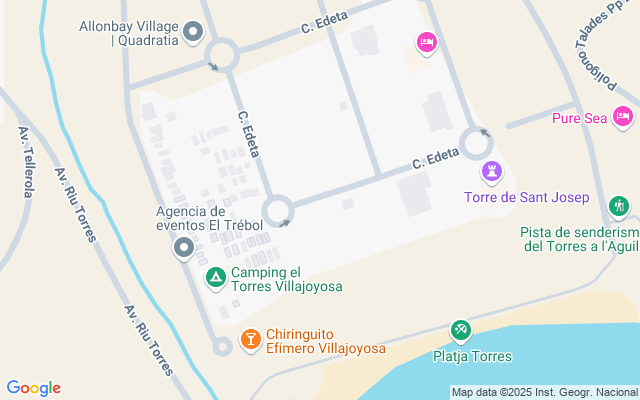Viewport: 640px width, 400px height.
Task: Tap the Chiringuito Efímero Villajoyosa marker
Action: (250, 340)
